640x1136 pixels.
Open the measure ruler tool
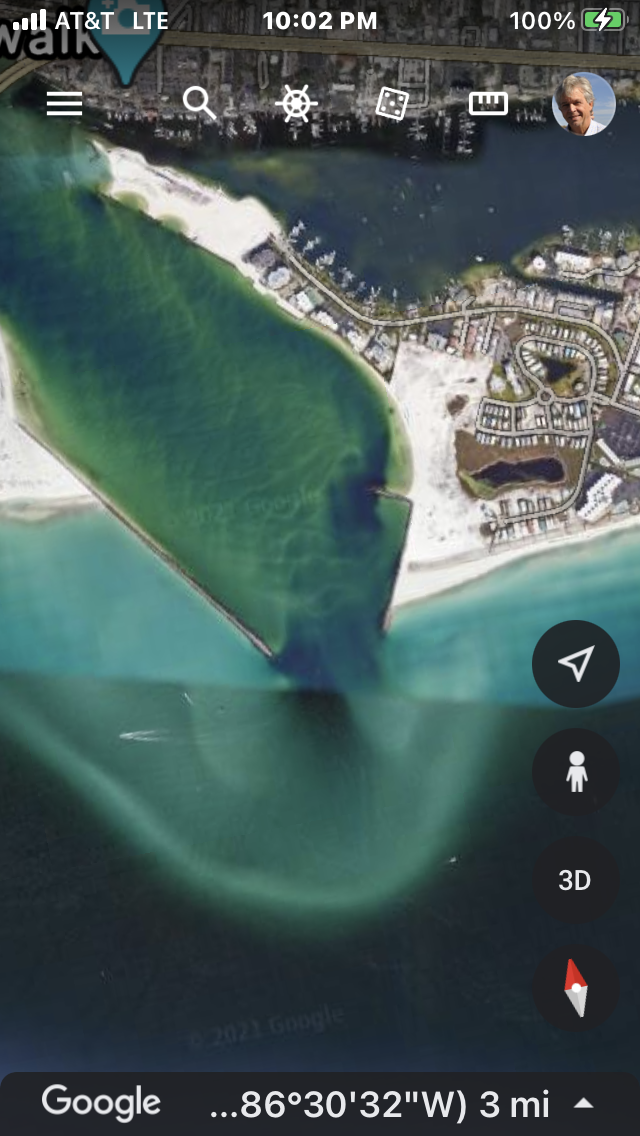click(x=489, y=104)
